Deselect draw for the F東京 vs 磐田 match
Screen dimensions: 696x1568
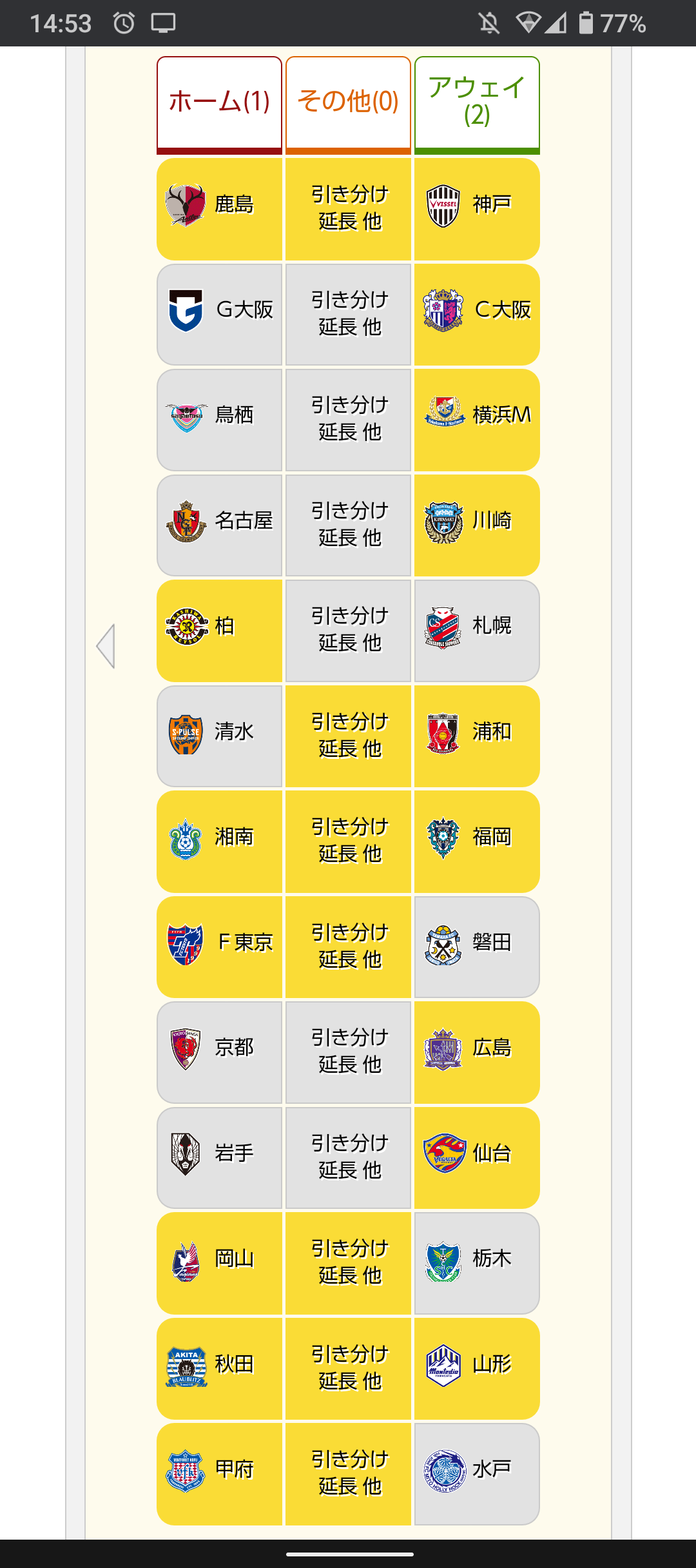pyautogui.click(x=348, y=947)
